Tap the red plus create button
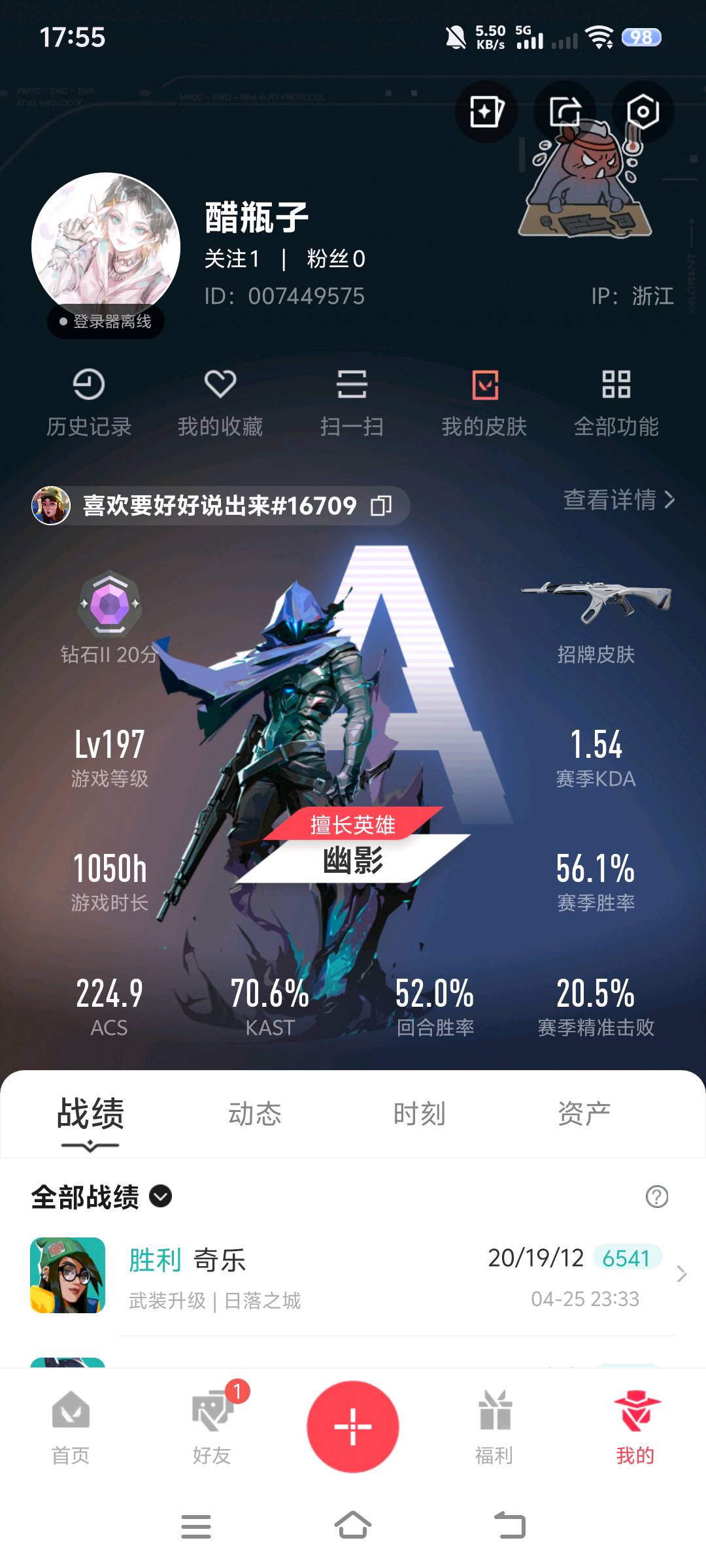706x1568 pixels. click(x=353, y=1426)
